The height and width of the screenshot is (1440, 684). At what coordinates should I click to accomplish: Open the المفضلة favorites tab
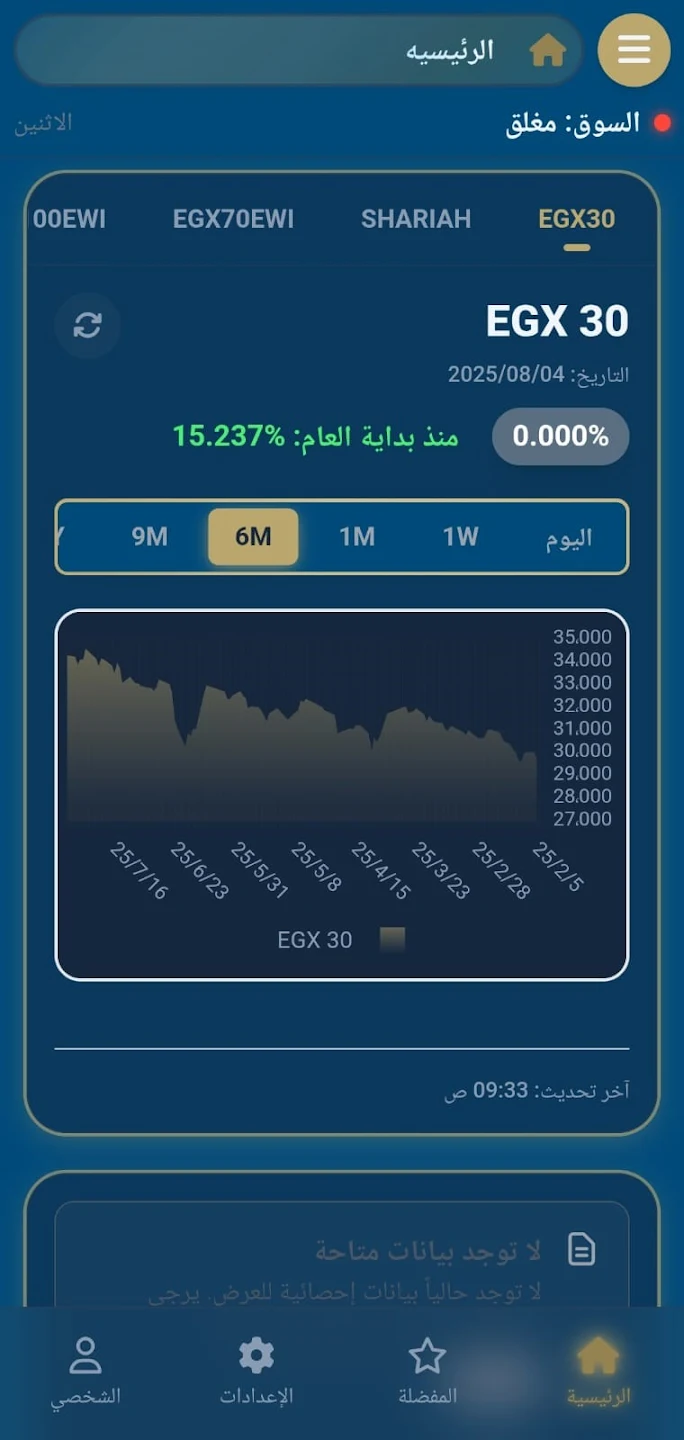pos(428,1372)
